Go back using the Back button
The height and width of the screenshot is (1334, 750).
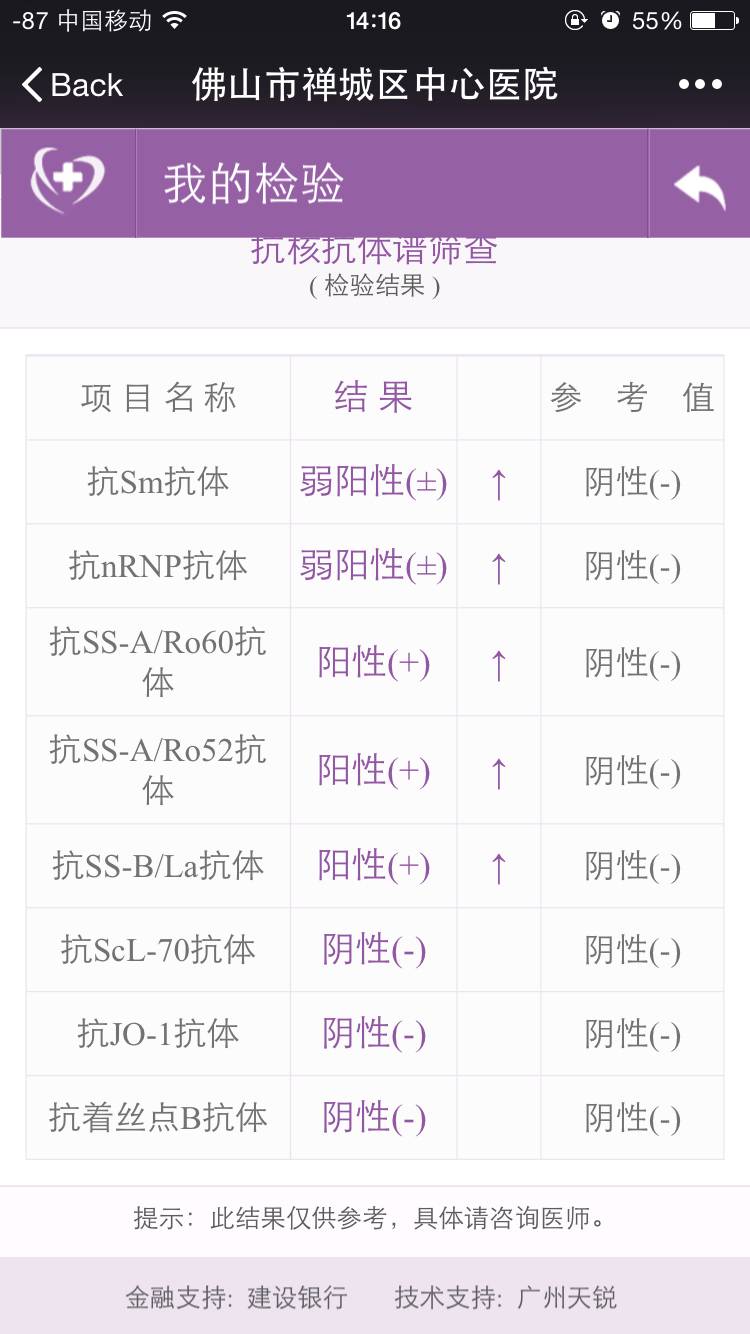(x=72, y=85)
